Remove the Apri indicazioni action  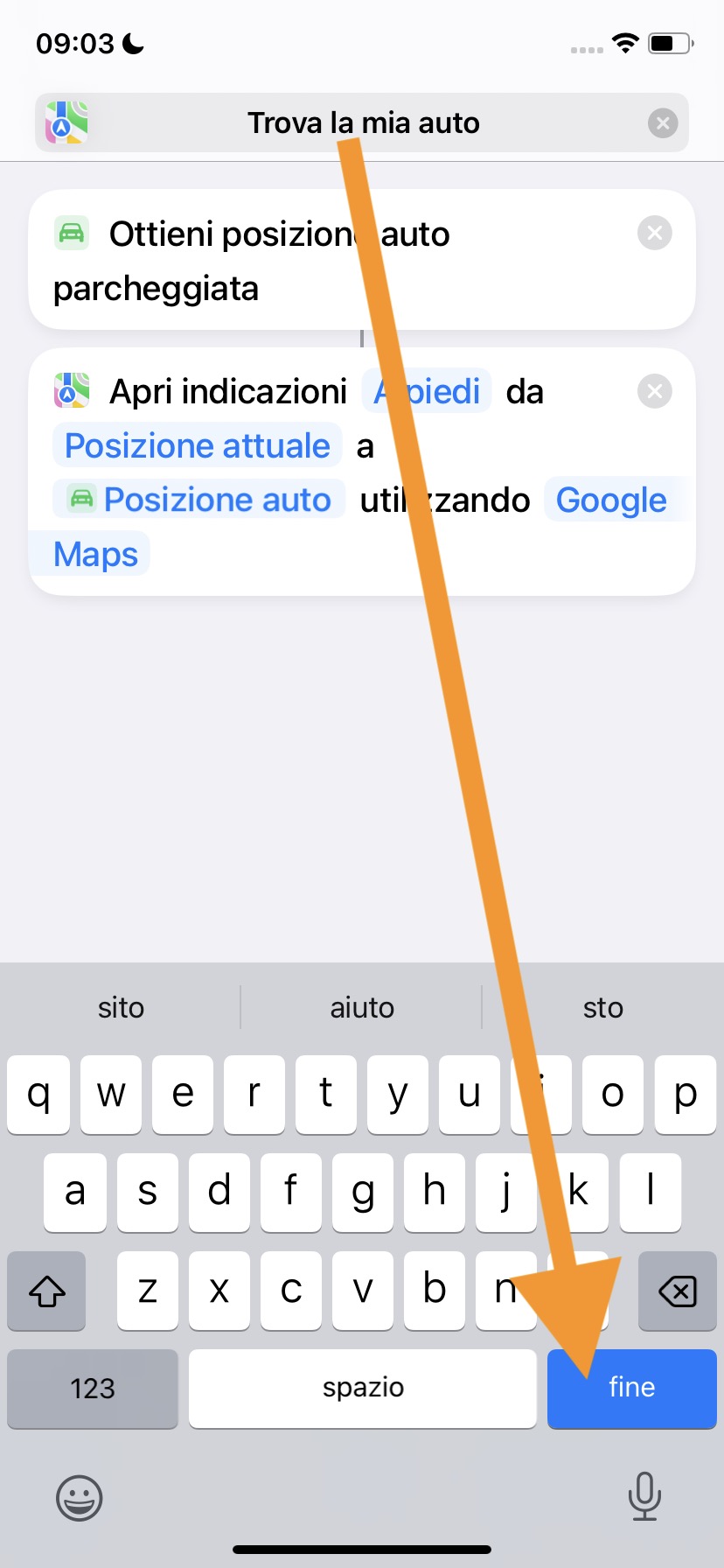pyautogui.click(x=654, y=391)
